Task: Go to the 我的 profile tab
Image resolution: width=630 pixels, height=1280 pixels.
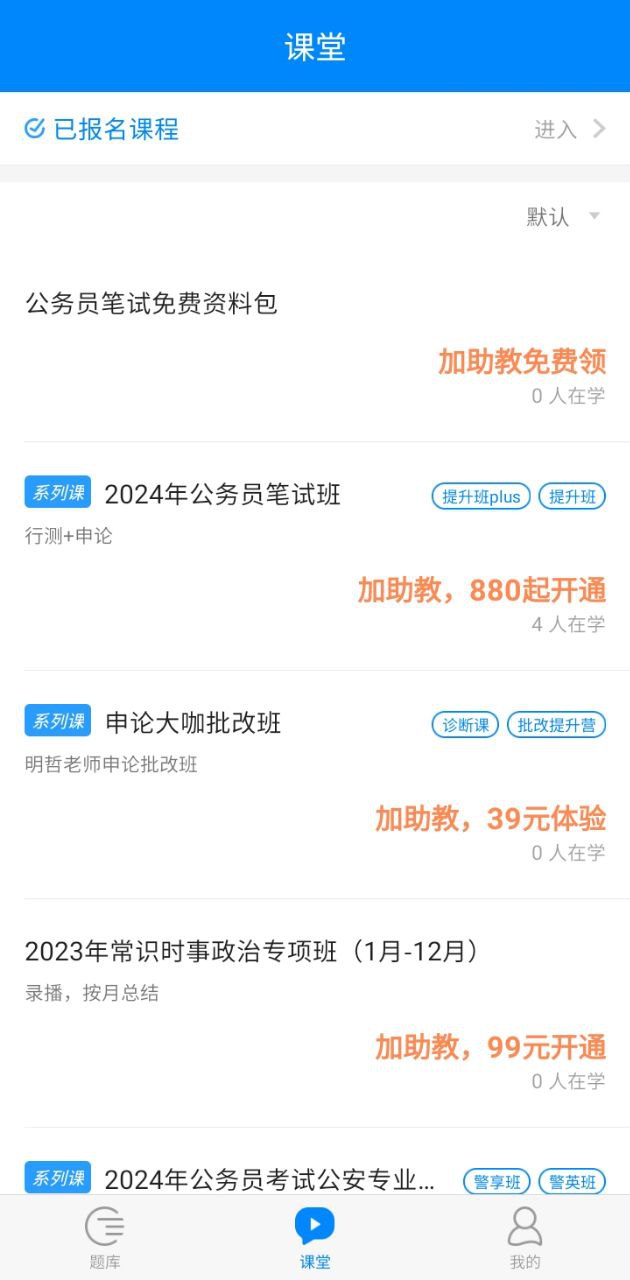Action: click(525, 1237)
